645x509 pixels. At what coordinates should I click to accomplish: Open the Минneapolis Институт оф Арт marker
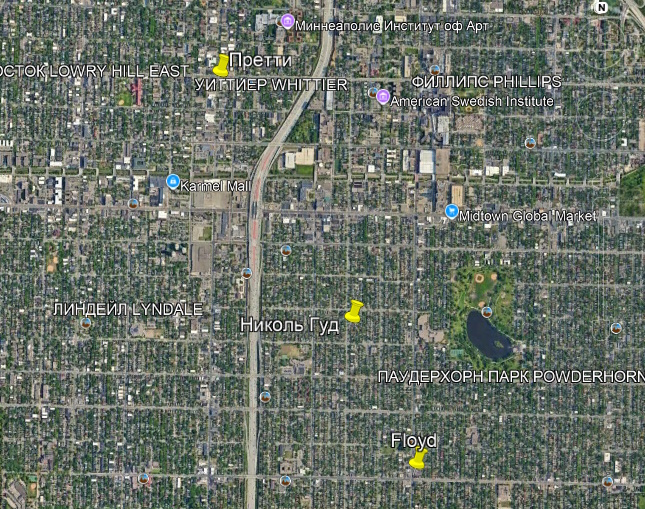(x=287, y=21)
